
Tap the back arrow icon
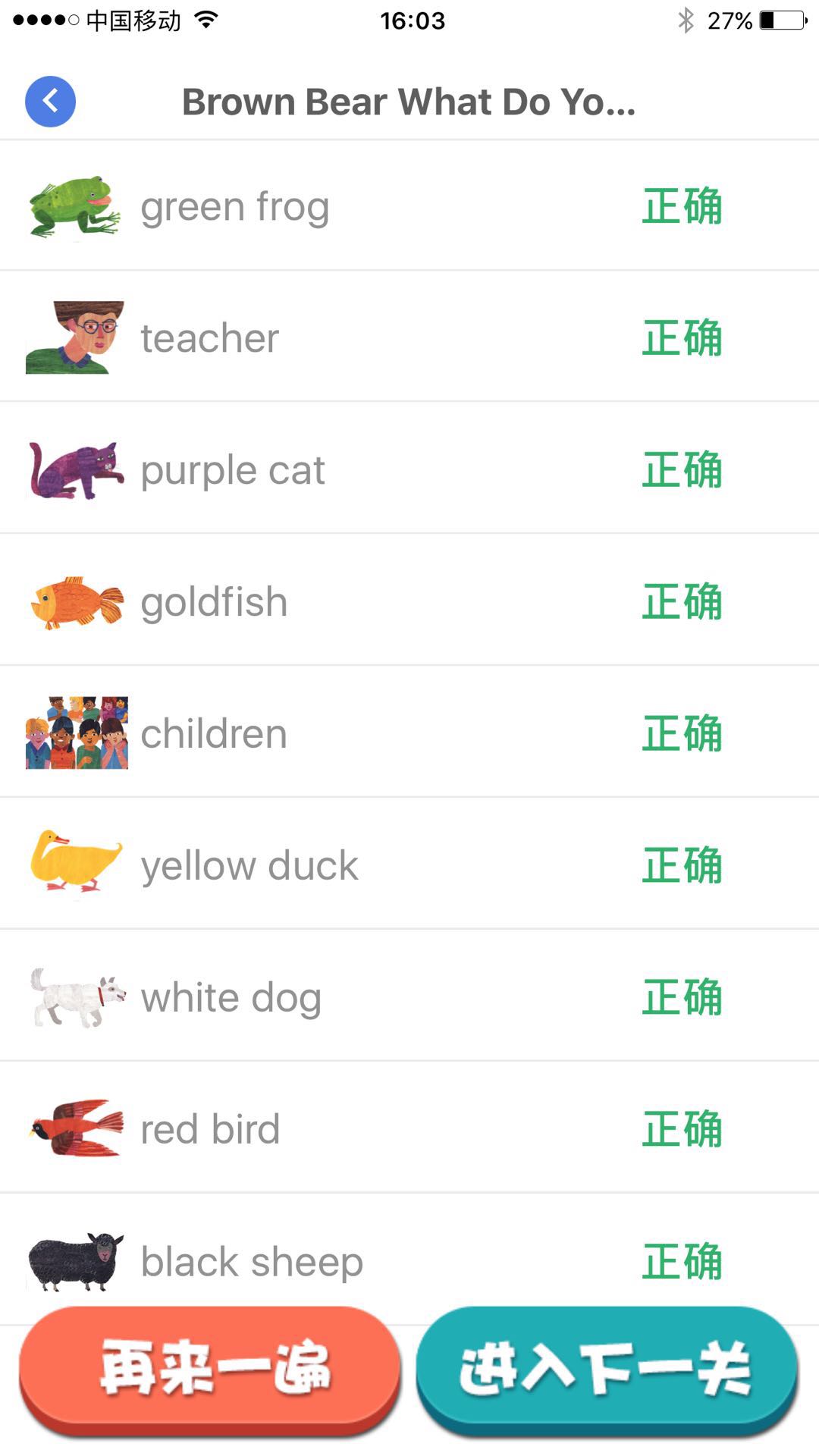(50, 101)
